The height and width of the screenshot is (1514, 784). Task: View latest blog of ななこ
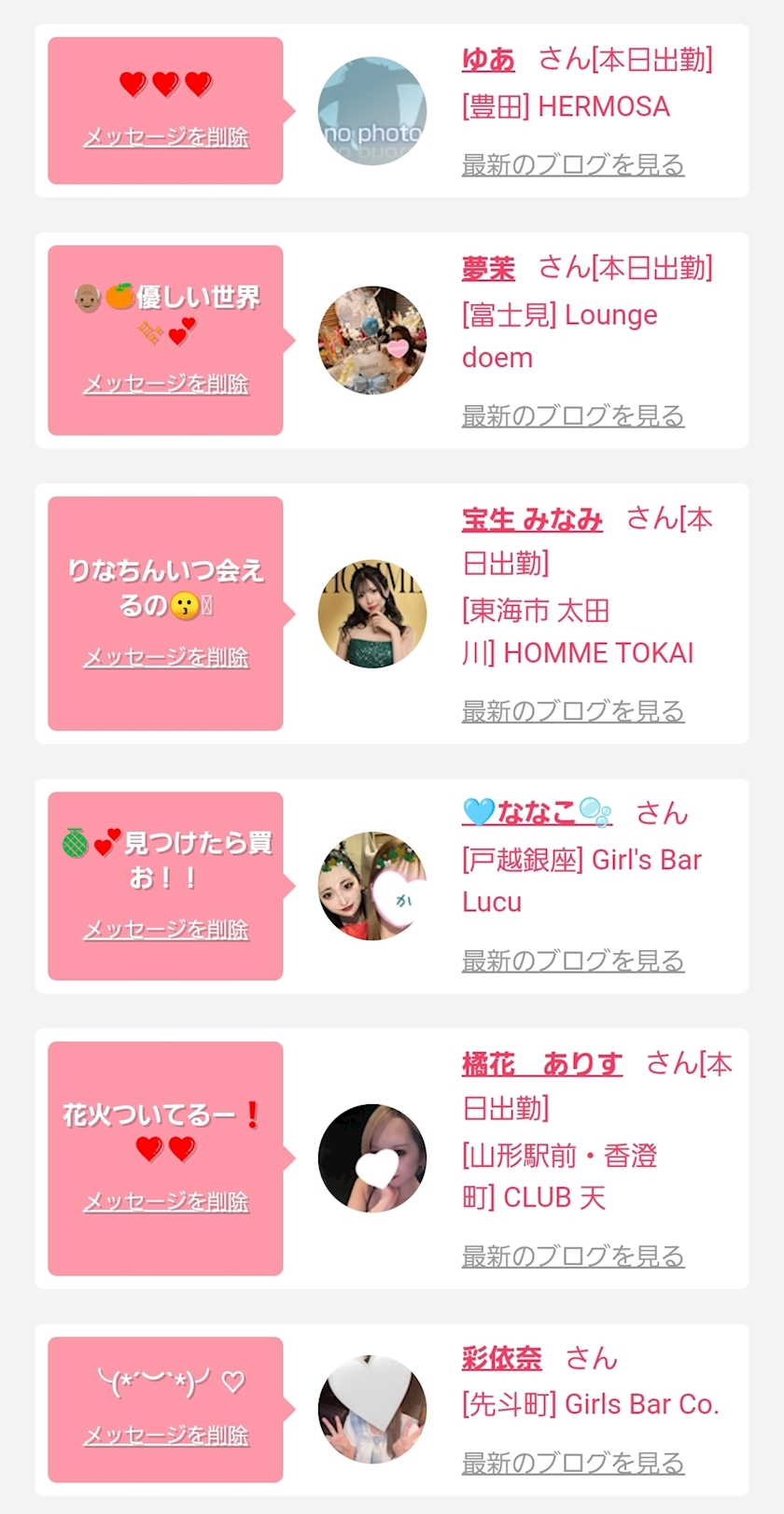click(573, 960)
